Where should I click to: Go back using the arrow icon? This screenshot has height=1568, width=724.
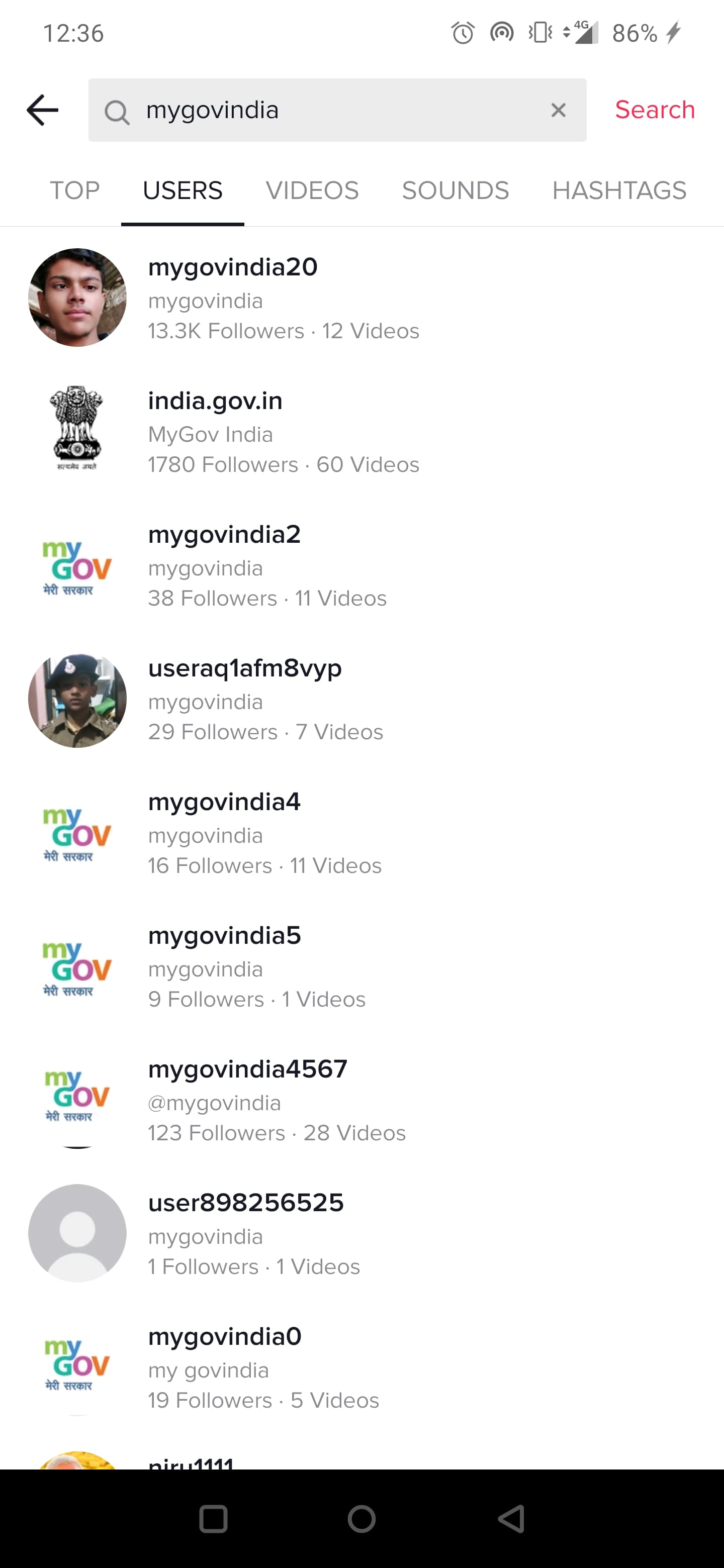point(43,110)
